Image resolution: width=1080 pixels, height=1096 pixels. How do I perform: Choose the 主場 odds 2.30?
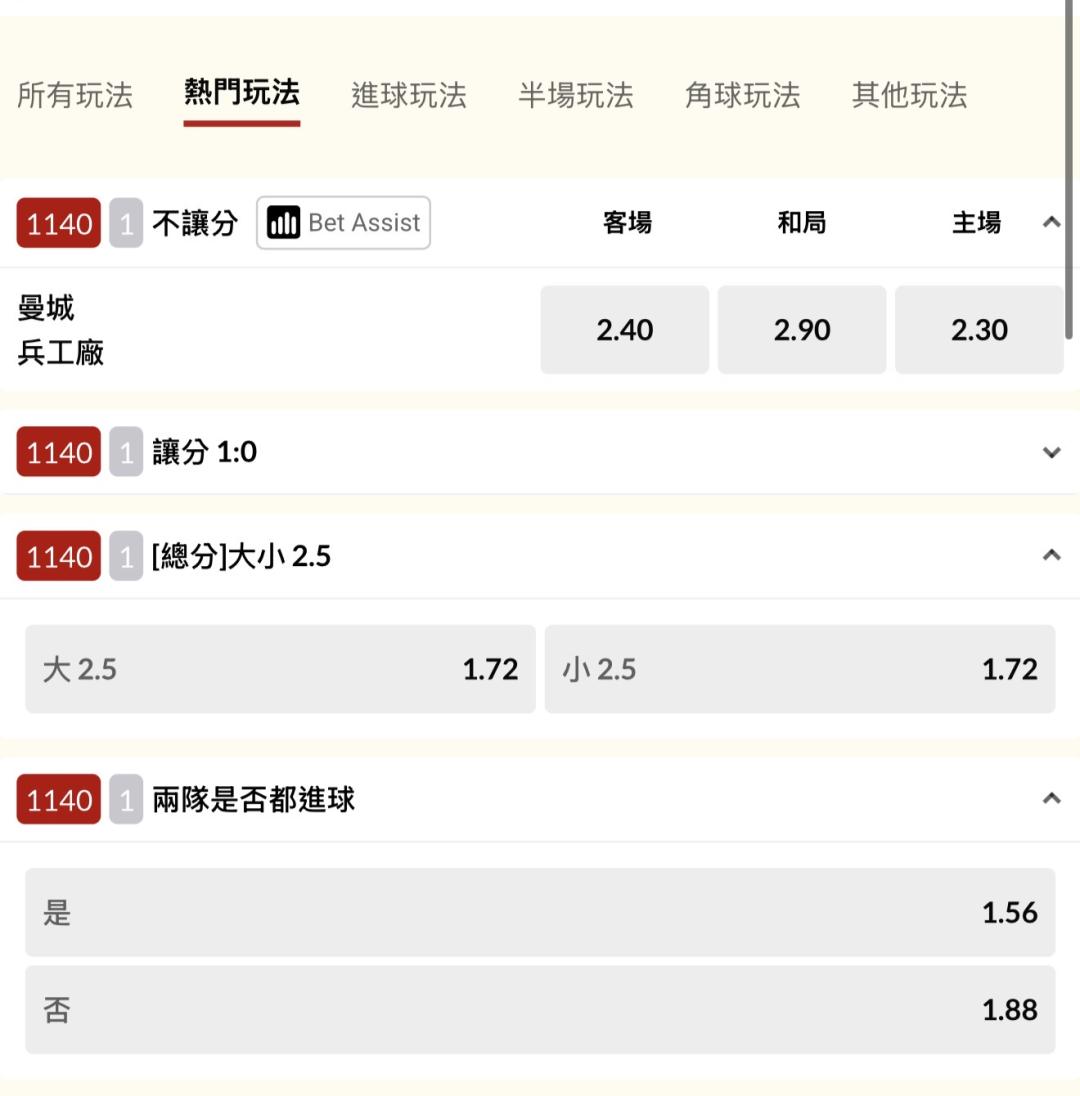tap(979, 330)
